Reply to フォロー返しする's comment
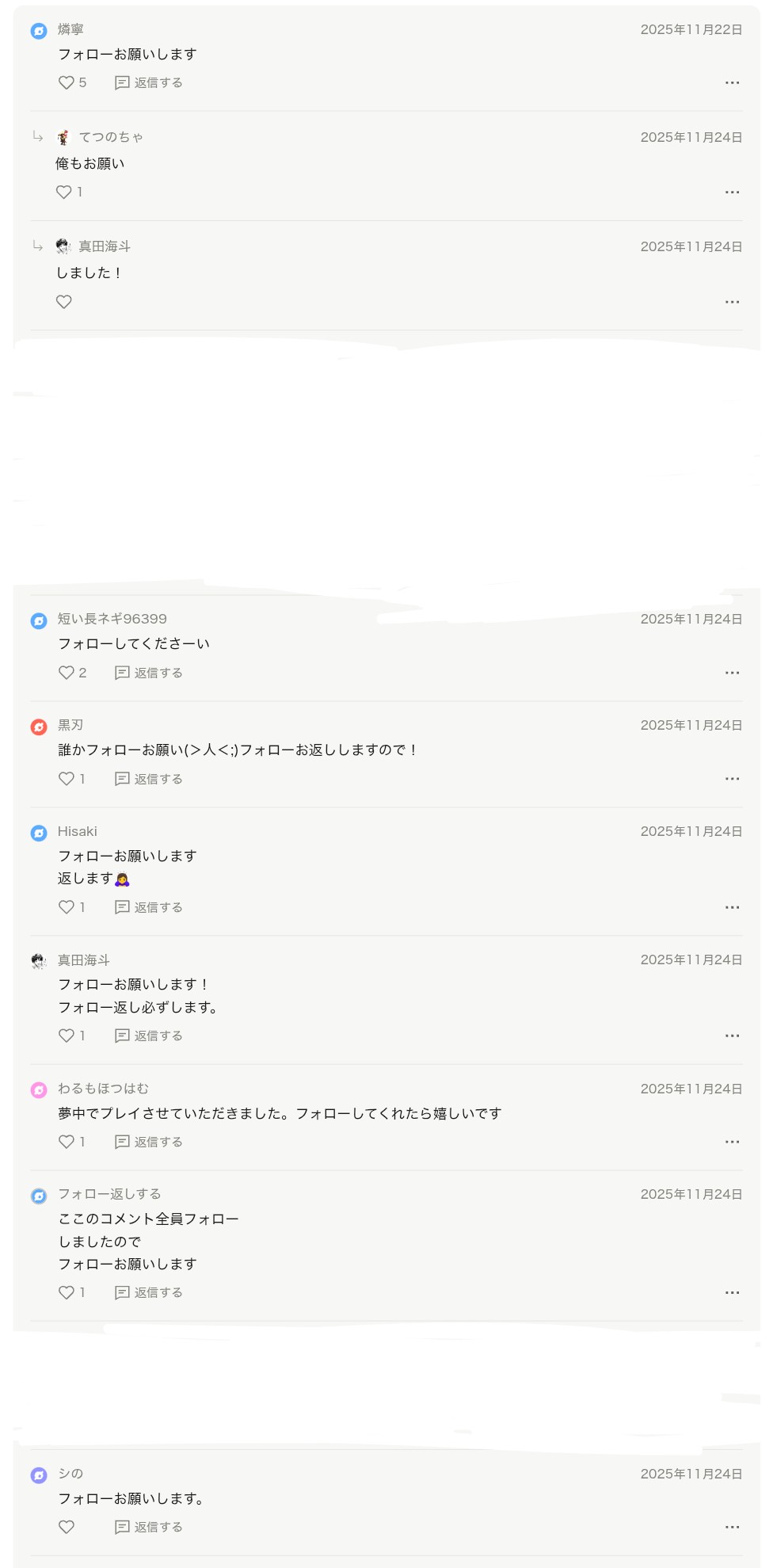This screenshot has width=773, height=1568. click(149, 1292)
